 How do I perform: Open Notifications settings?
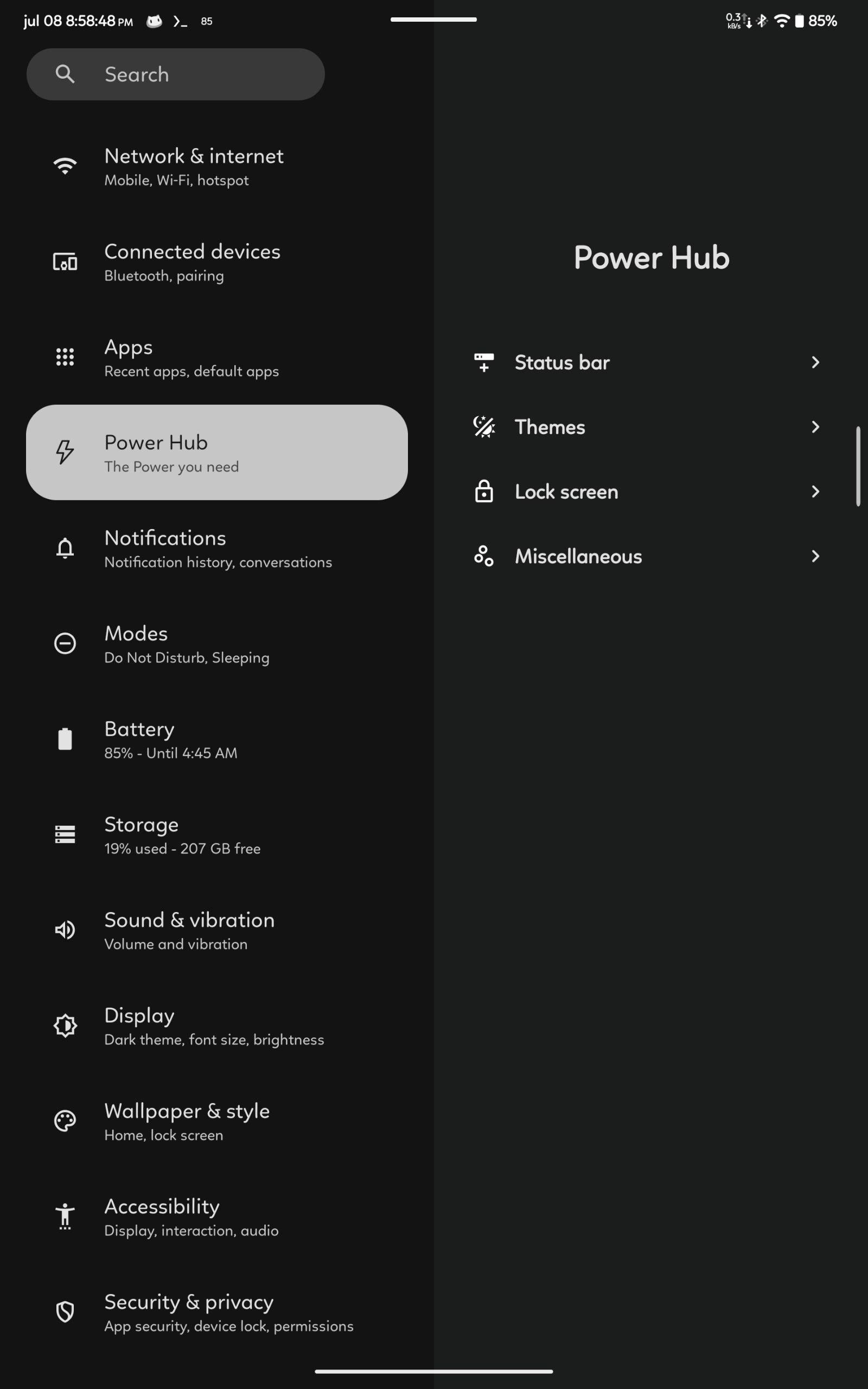[x=217, y=548]
